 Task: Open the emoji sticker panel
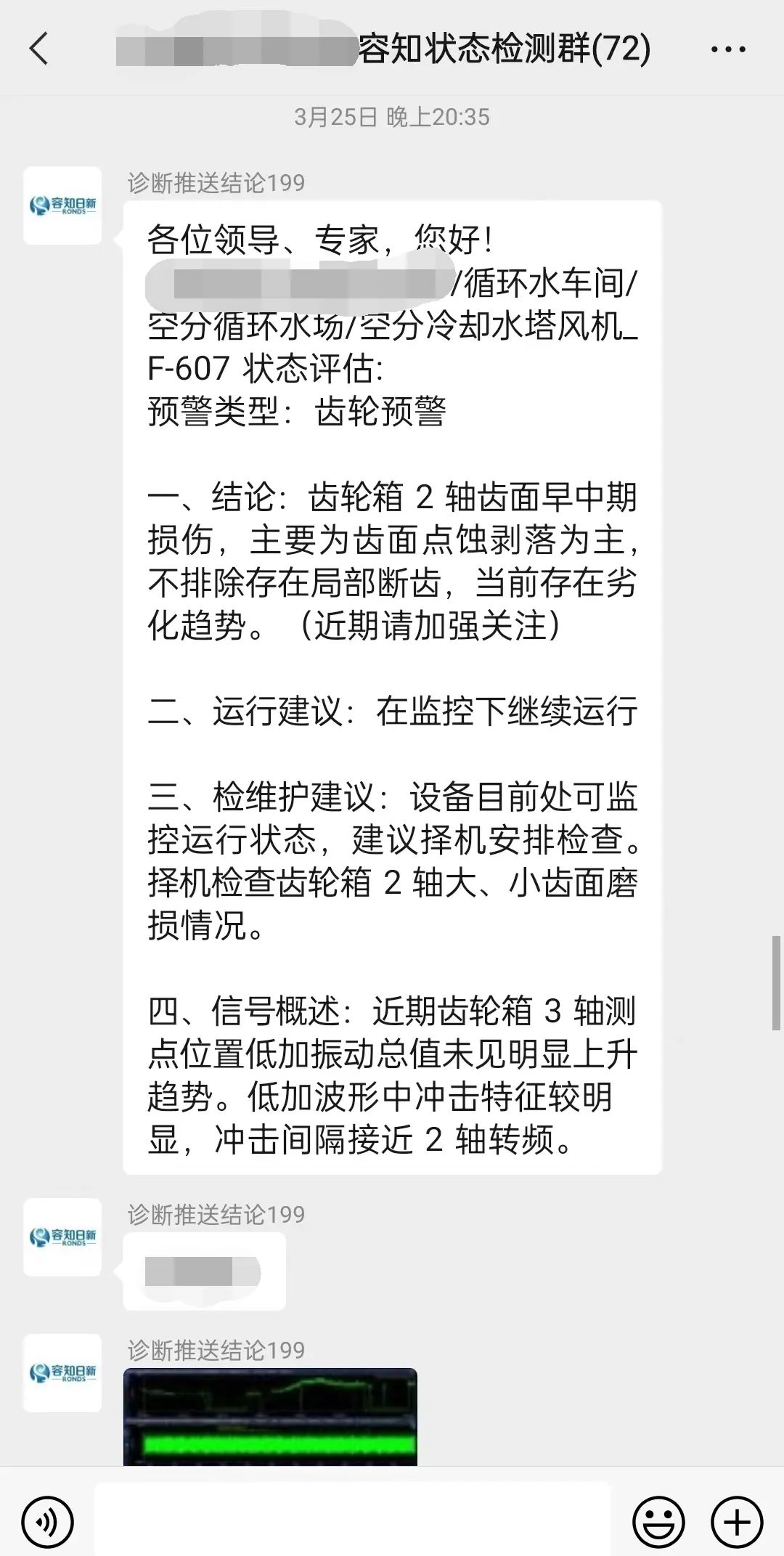pos(658,1522)
